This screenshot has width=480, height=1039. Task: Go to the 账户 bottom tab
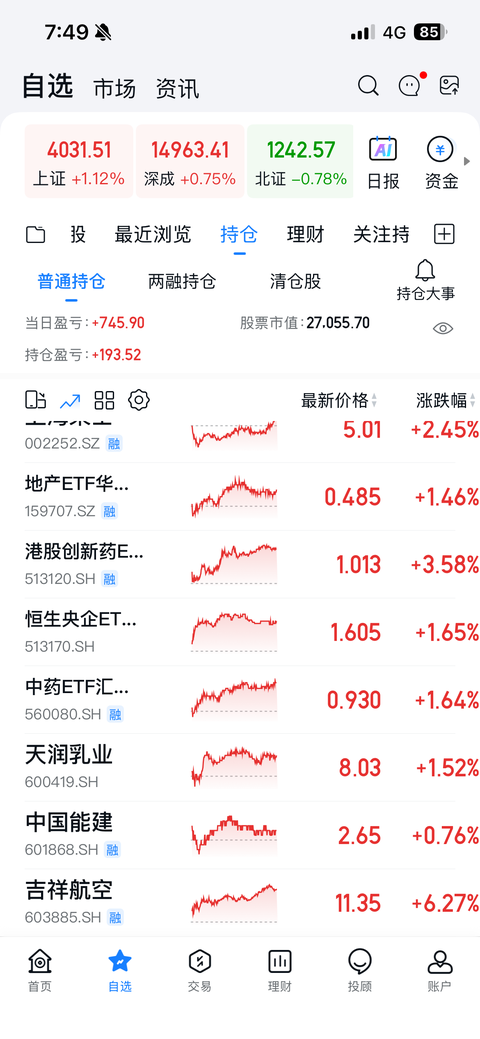click(x=440, y=969)
